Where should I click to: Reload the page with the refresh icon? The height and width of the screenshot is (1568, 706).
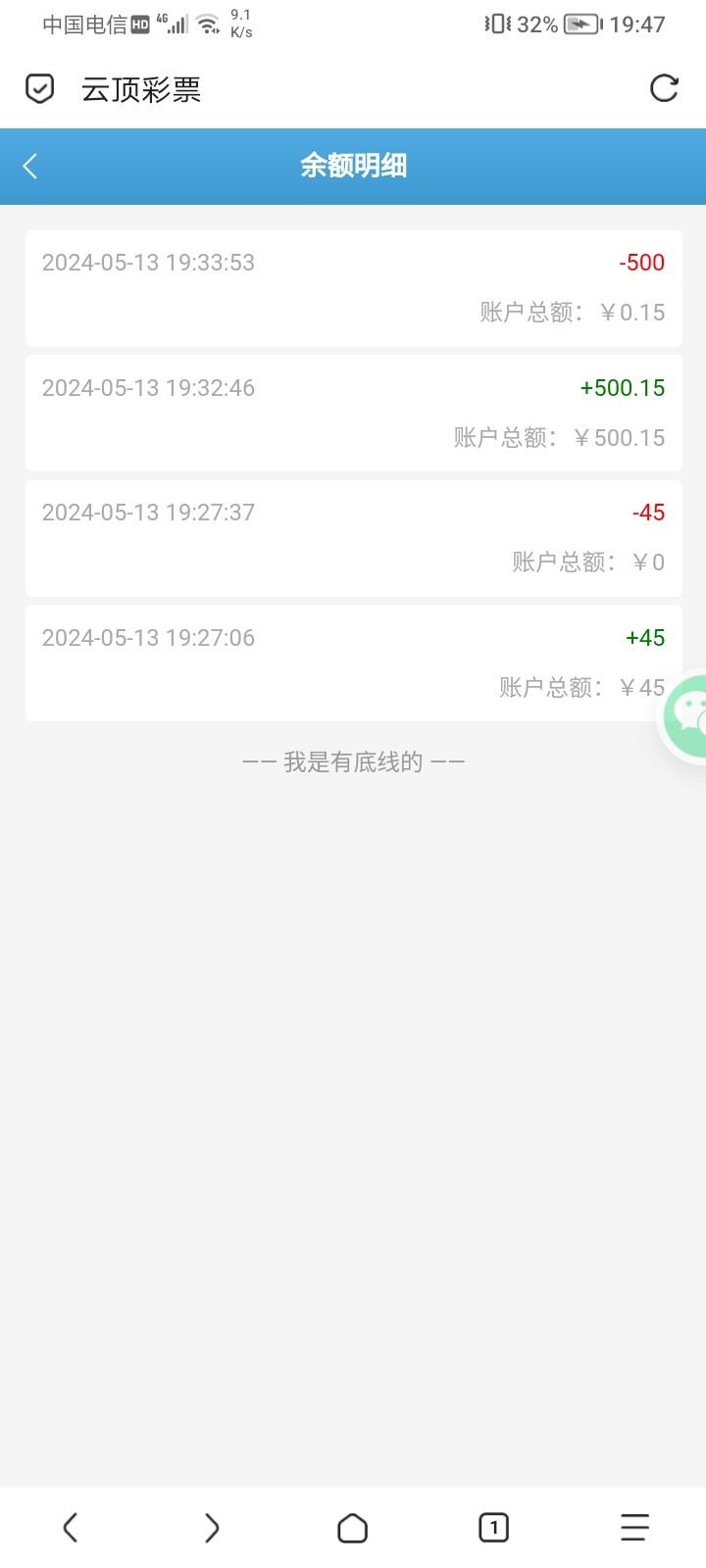(x=664, y=88)
